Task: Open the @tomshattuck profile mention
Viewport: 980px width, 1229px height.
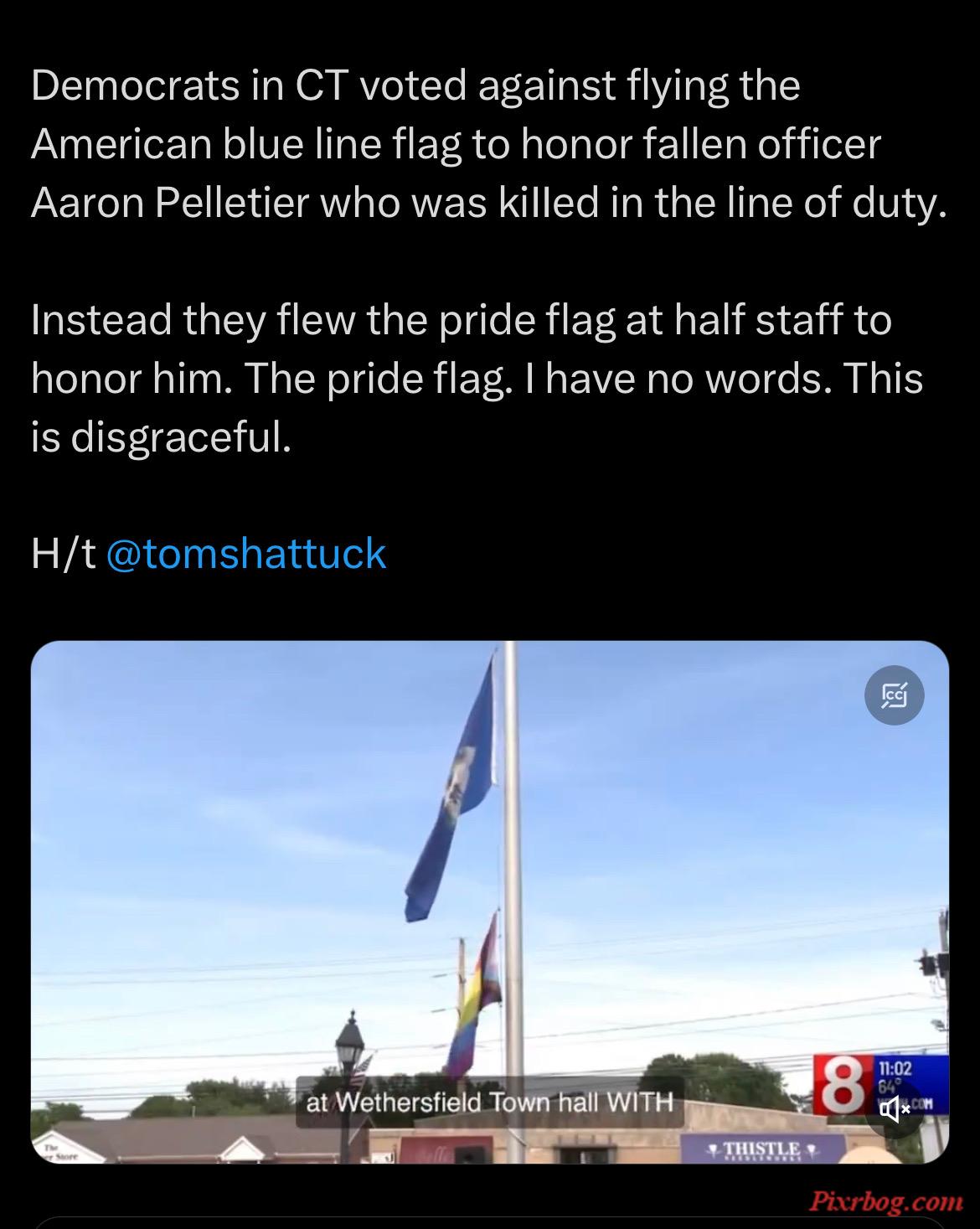Action: [246, 554]
